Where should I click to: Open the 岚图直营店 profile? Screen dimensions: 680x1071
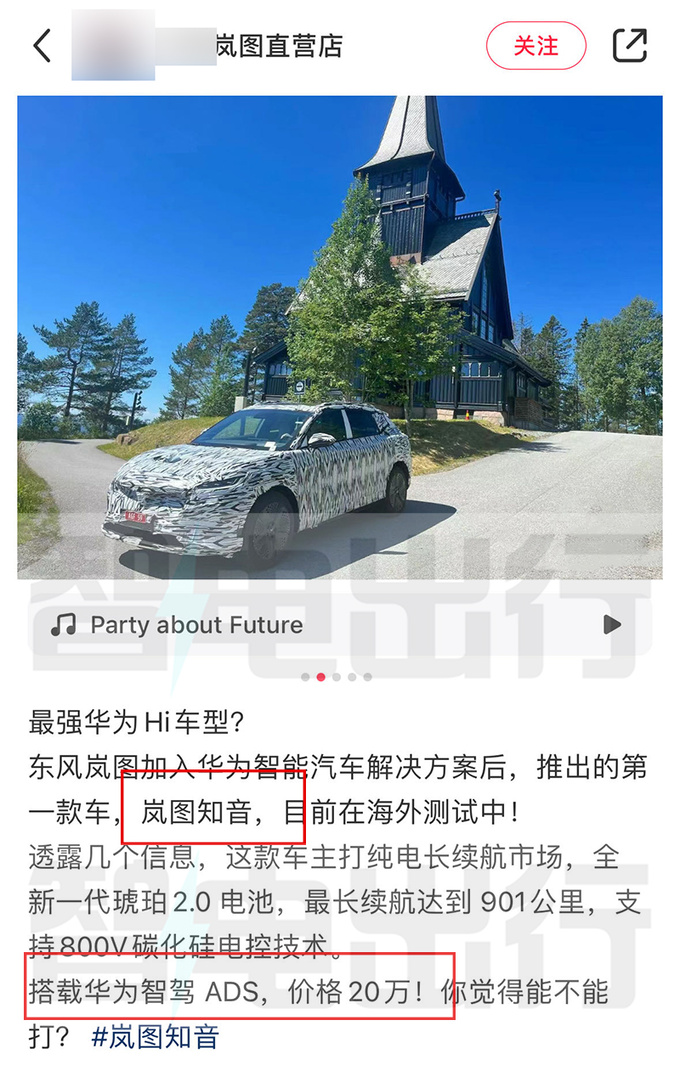(278, 46)
